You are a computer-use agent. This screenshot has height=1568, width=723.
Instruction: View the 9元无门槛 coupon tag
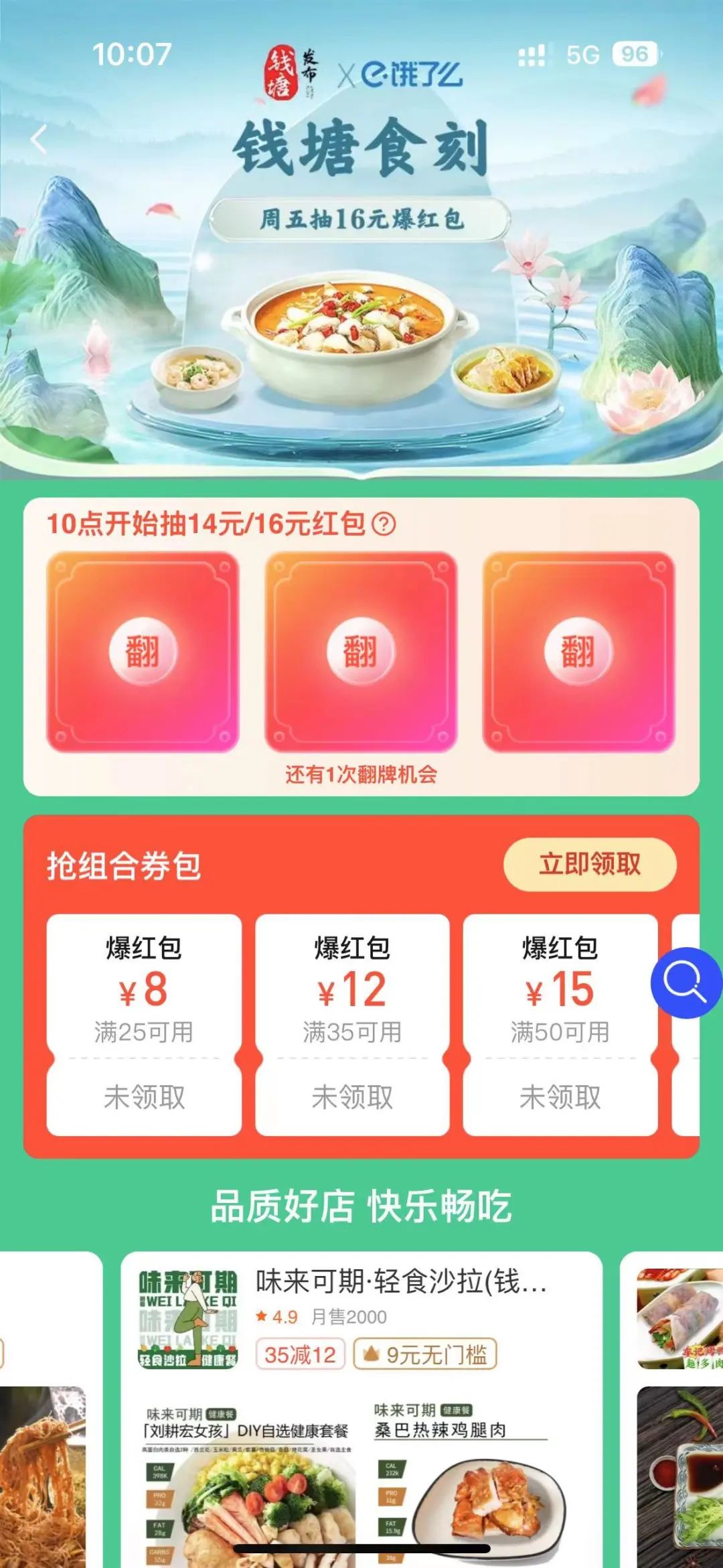[425, 1354]
